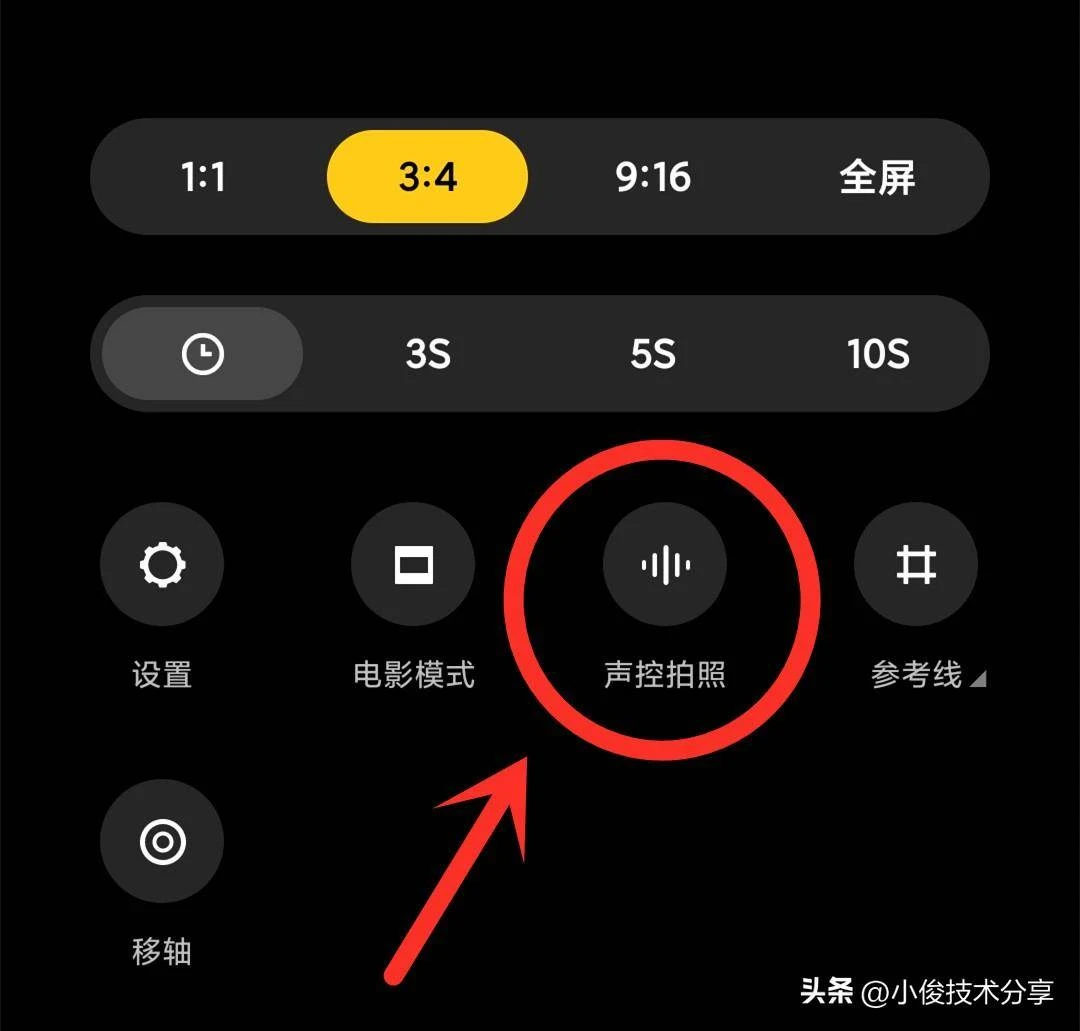Enable 电影模式 movie mode
The image size is (1080, 1031).
(413, 565)
